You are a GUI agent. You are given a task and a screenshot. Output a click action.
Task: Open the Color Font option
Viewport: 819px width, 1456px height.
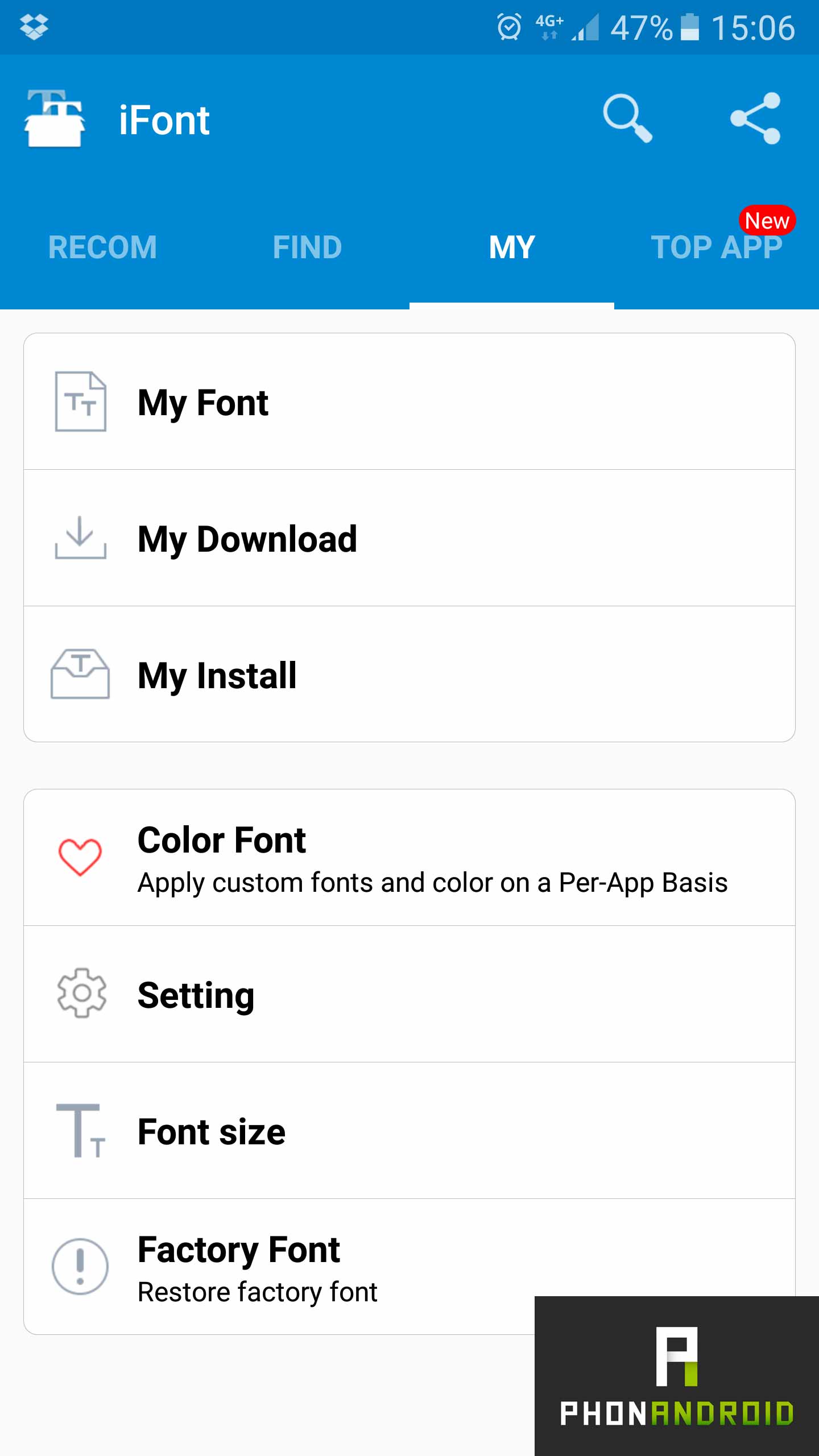click(409, 858)
